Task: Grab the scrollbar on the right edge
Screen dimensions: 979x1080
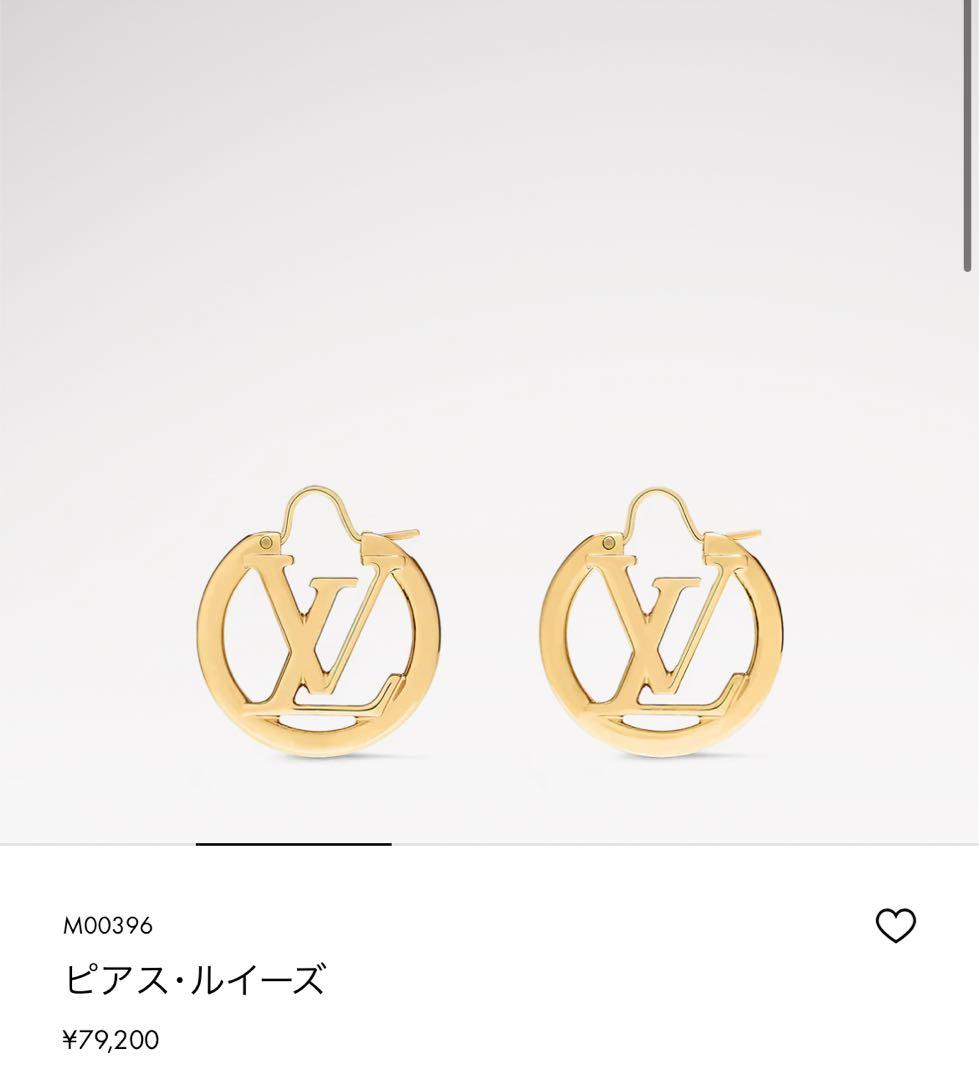Action: click(x=967, y=135)
